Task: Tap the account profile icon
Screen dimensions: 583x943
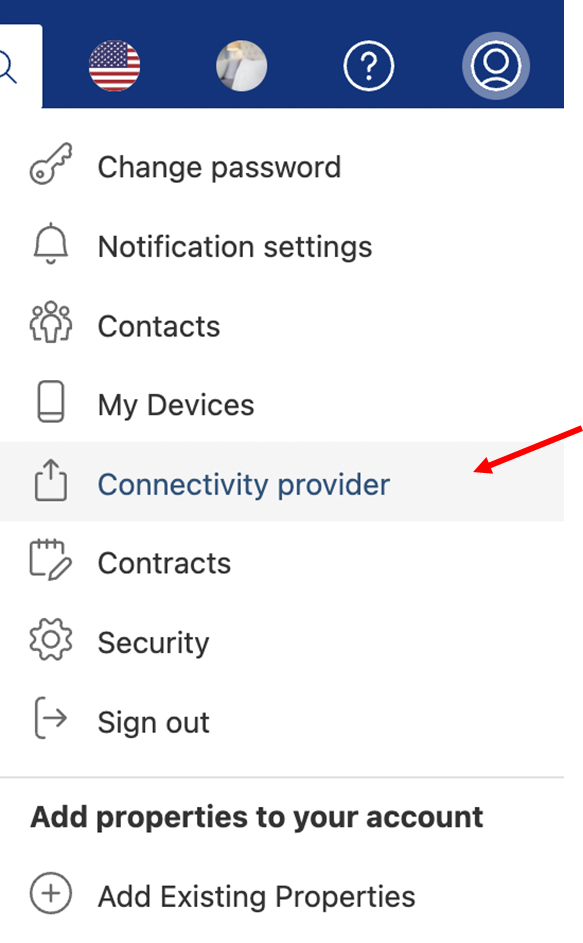Action: (x=496, y=66)
